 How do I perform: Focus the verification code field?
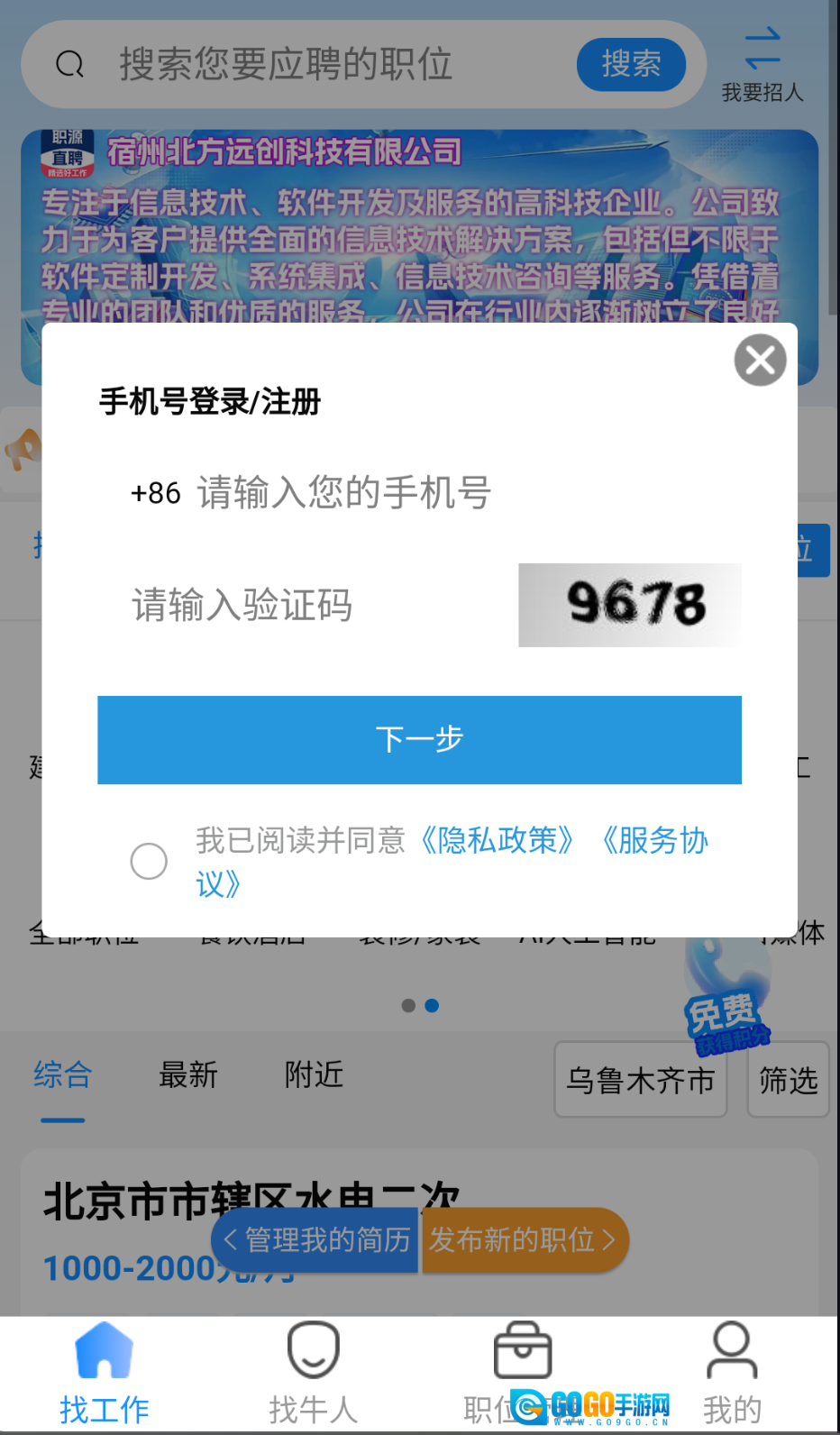pos(315,605)
